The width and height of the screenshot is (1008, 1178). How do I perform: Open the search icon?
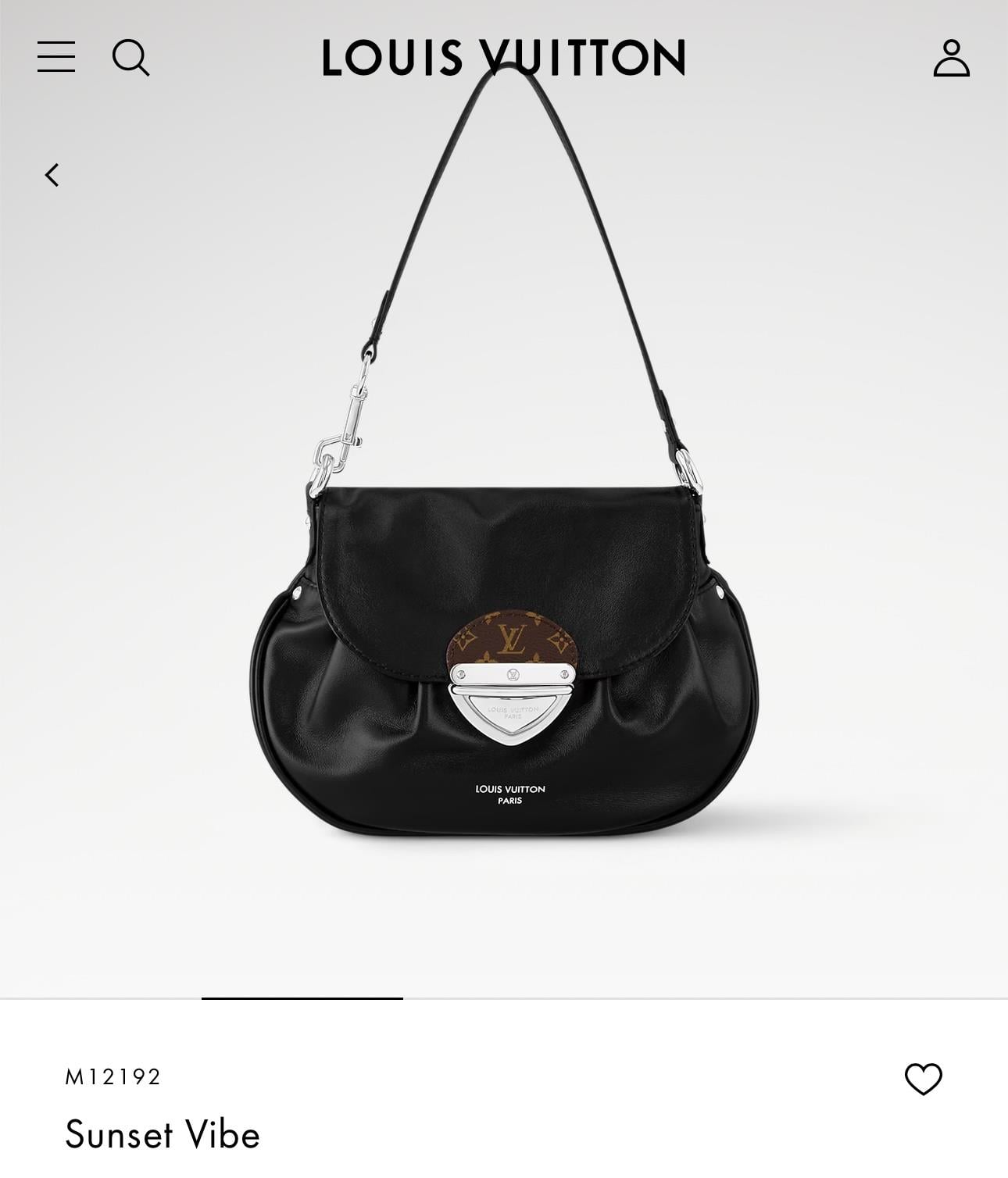click(x=130, y=58)
